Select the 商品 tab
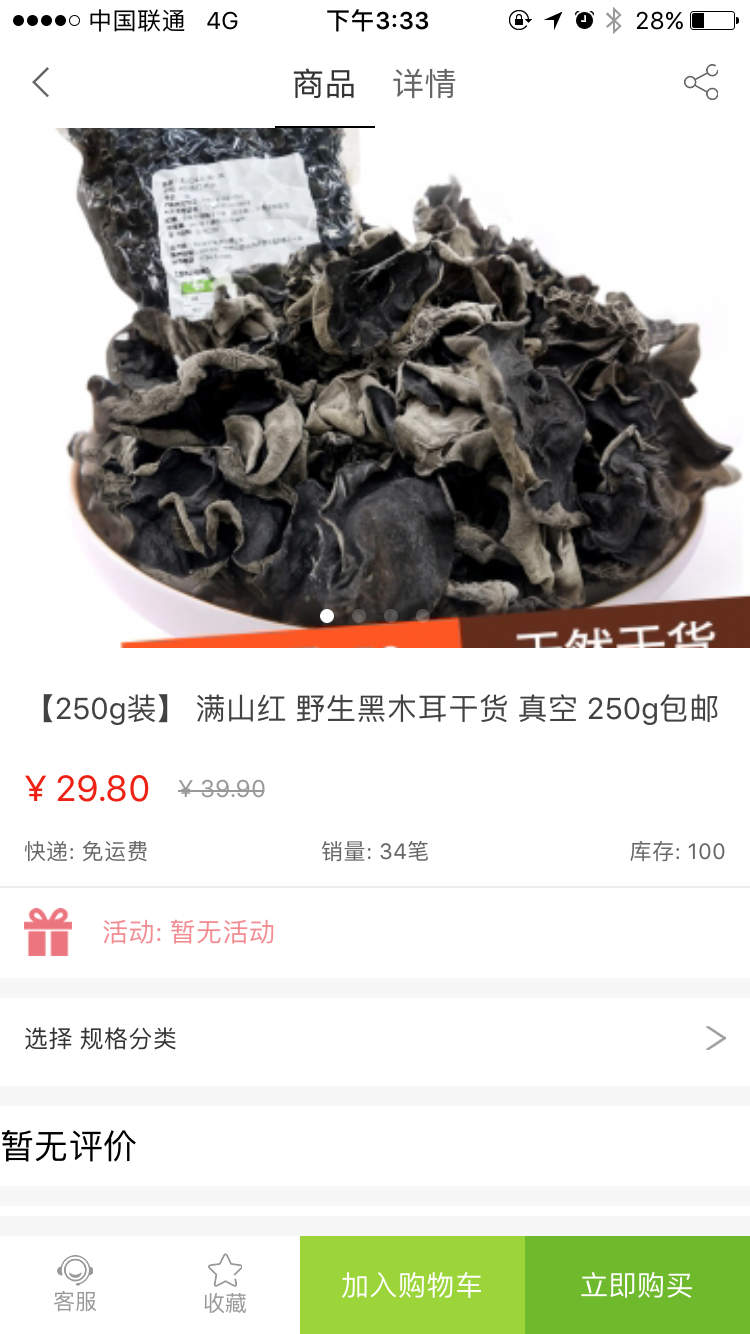 coord(324,84)
